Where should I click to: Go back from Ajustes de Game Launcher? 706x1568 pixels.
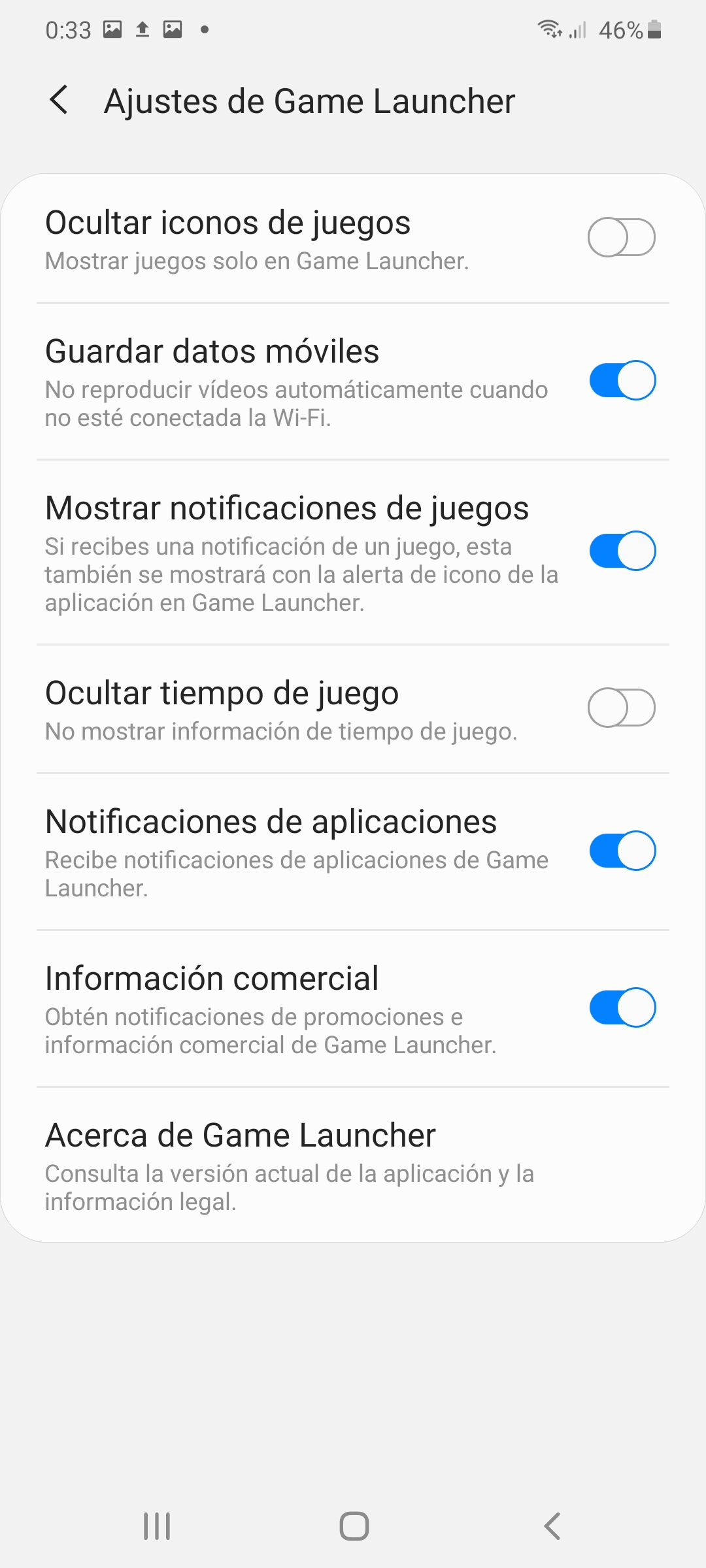[x=59, y=101]
